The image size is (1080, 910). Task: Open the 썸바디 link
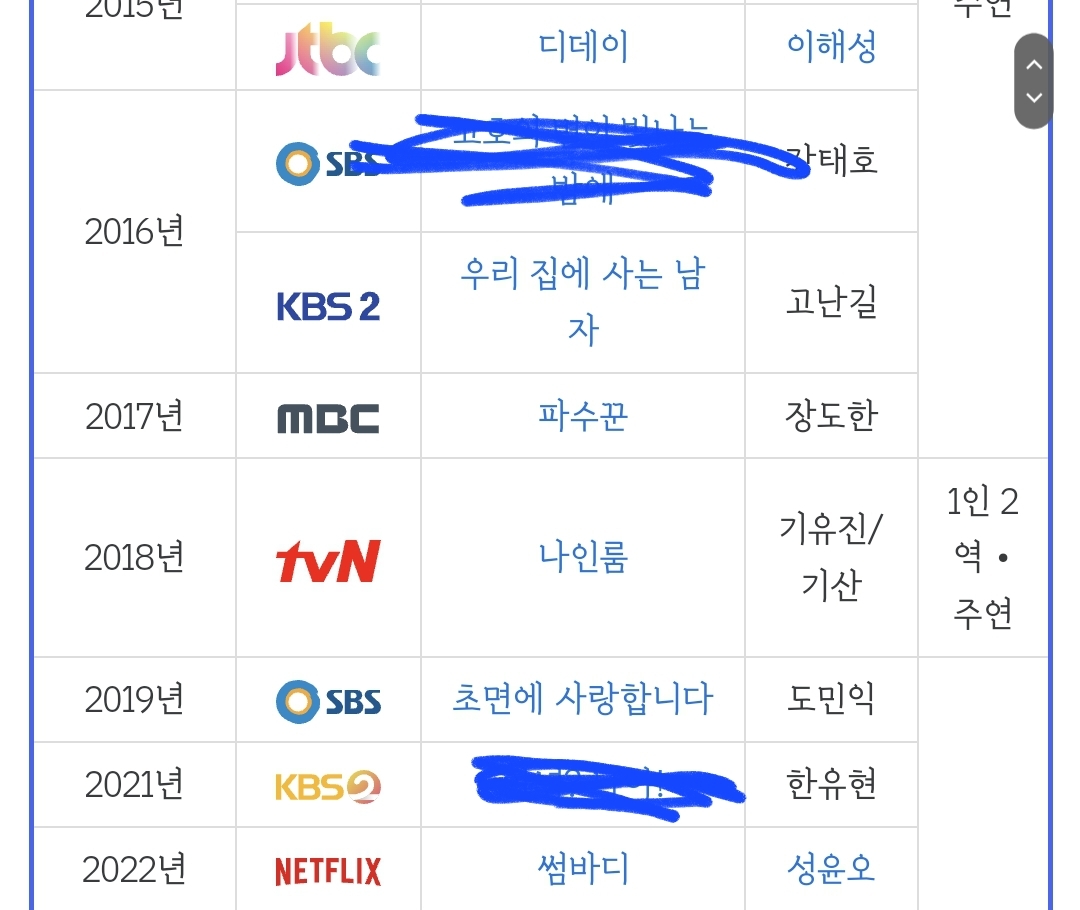582,869
